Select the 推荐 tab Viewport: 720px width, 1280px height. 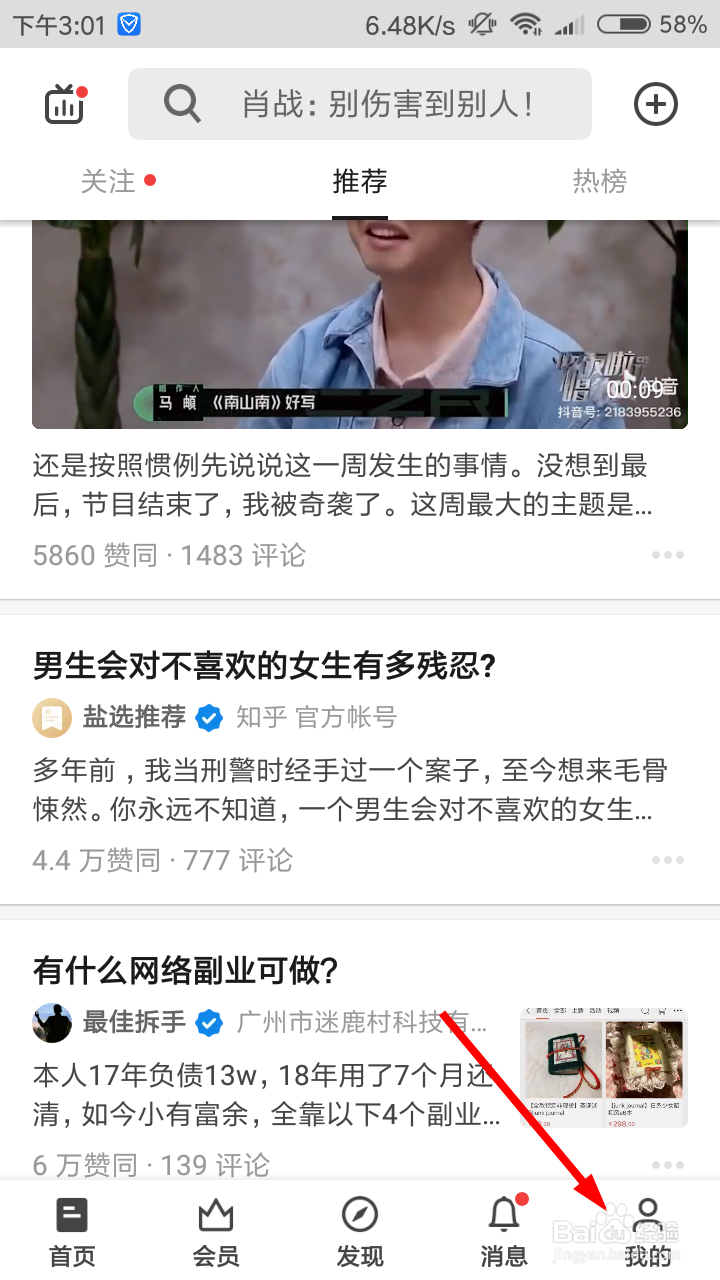(360, 181)
